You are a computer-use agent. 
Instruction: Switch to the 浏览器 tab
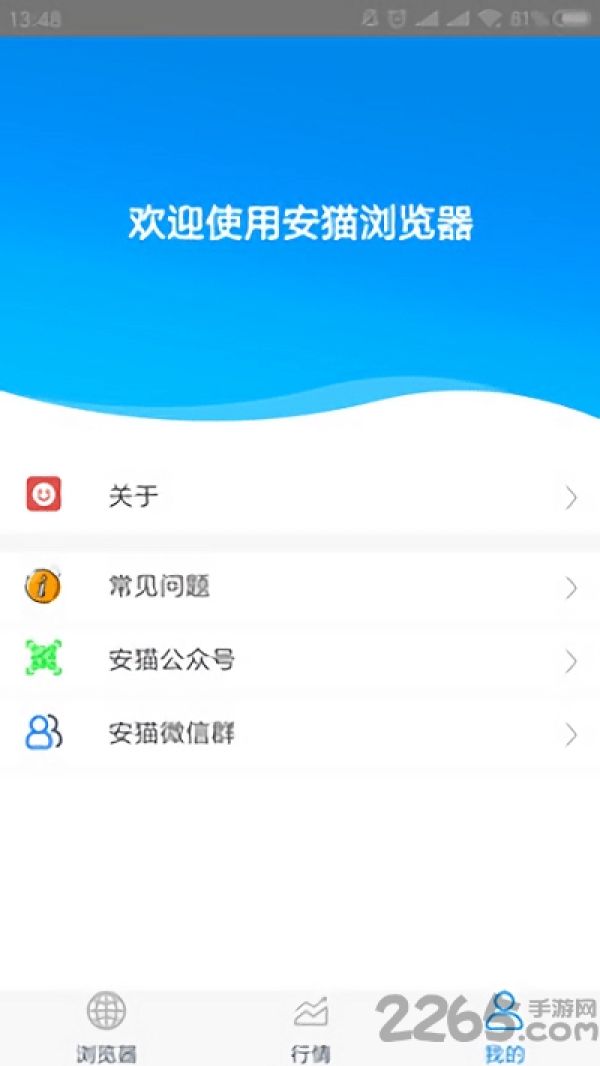pos(107,1027)
